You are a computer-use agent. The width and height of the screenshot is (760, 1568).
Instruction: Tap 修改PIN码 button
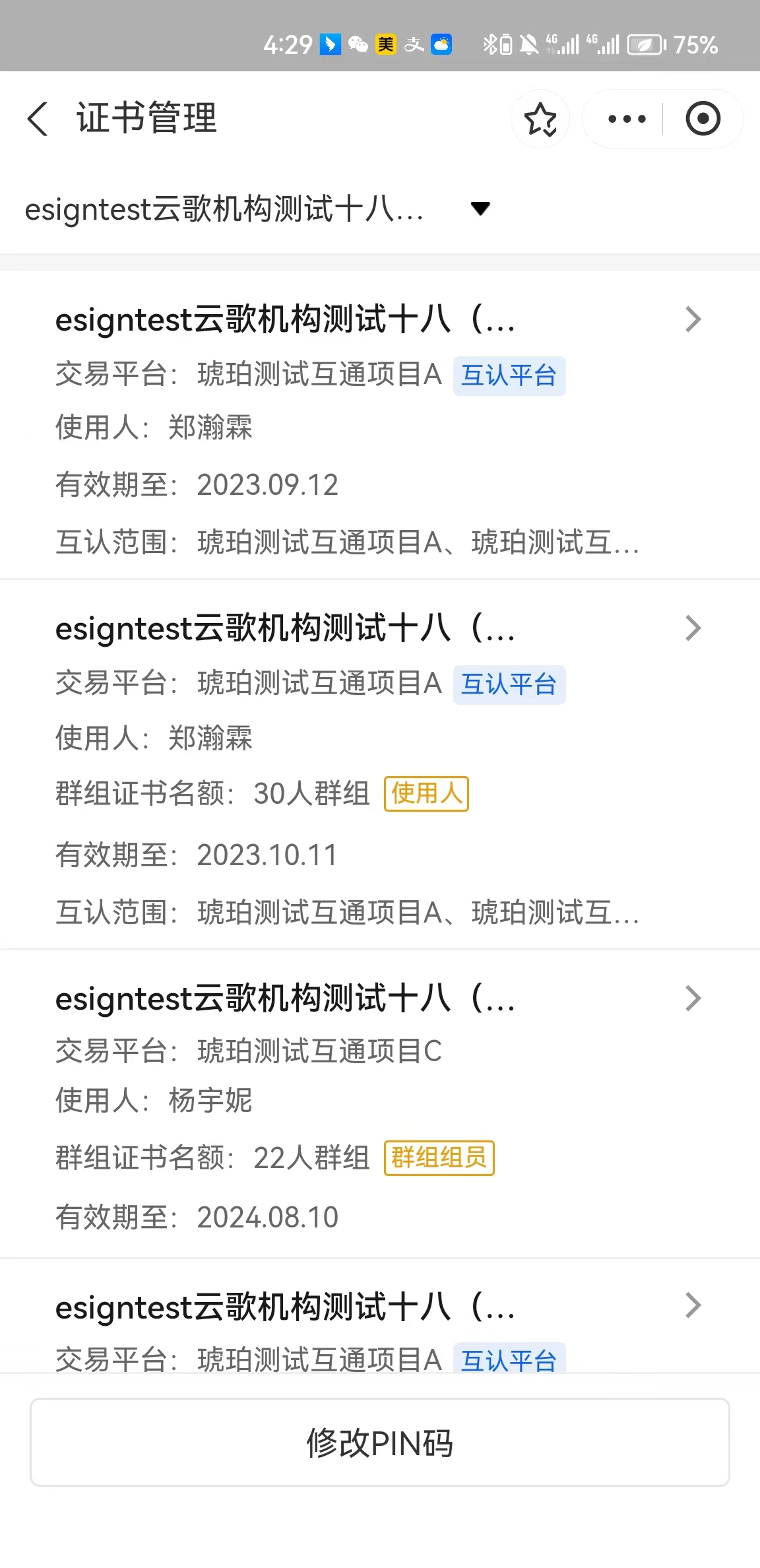[380, 1442]
